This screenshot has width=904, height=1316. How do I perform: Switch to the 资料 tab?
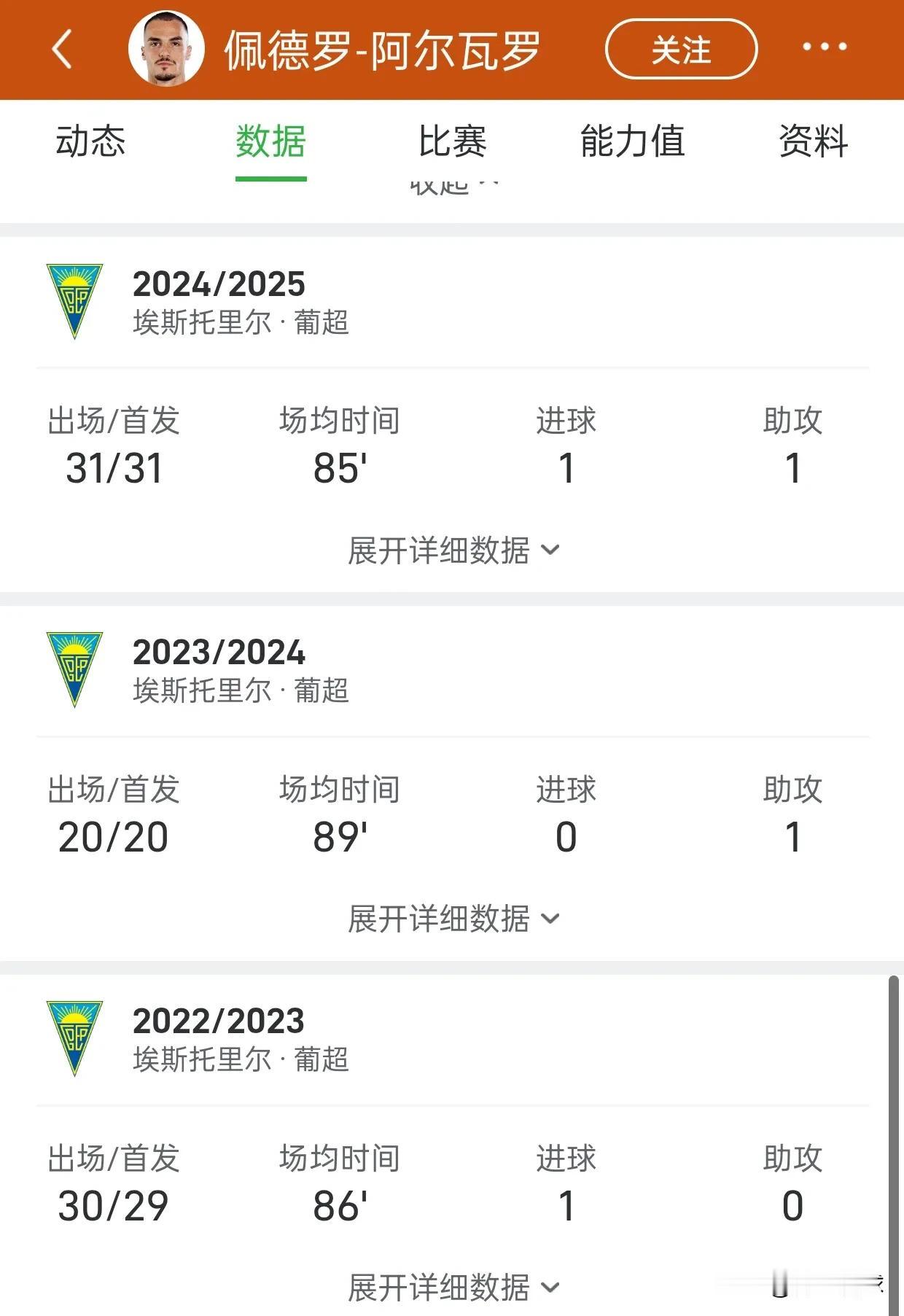[x=814, y=143]
